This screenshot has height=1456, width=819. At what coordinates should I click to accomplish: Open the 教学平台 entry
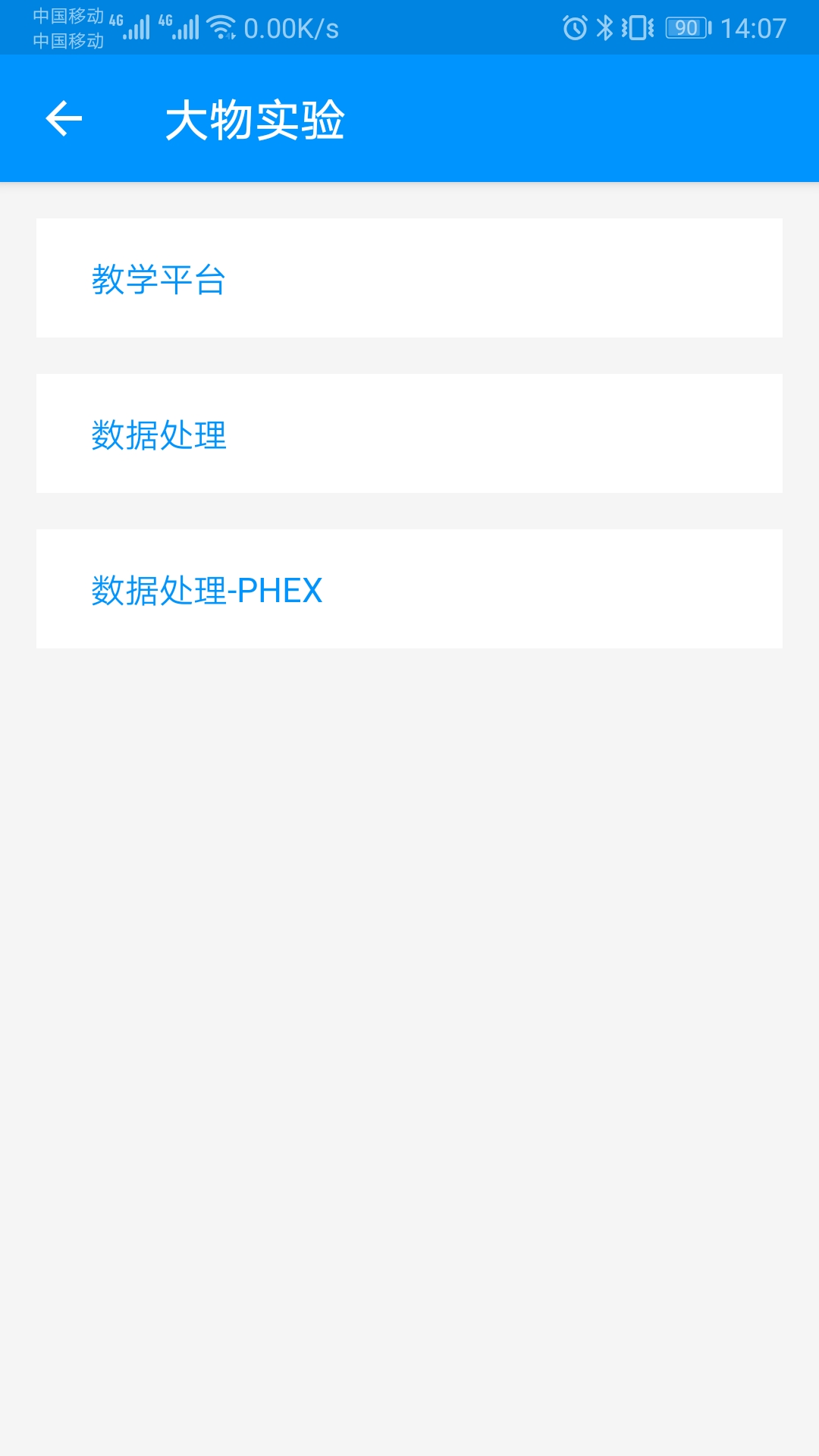tap(409, 278)
